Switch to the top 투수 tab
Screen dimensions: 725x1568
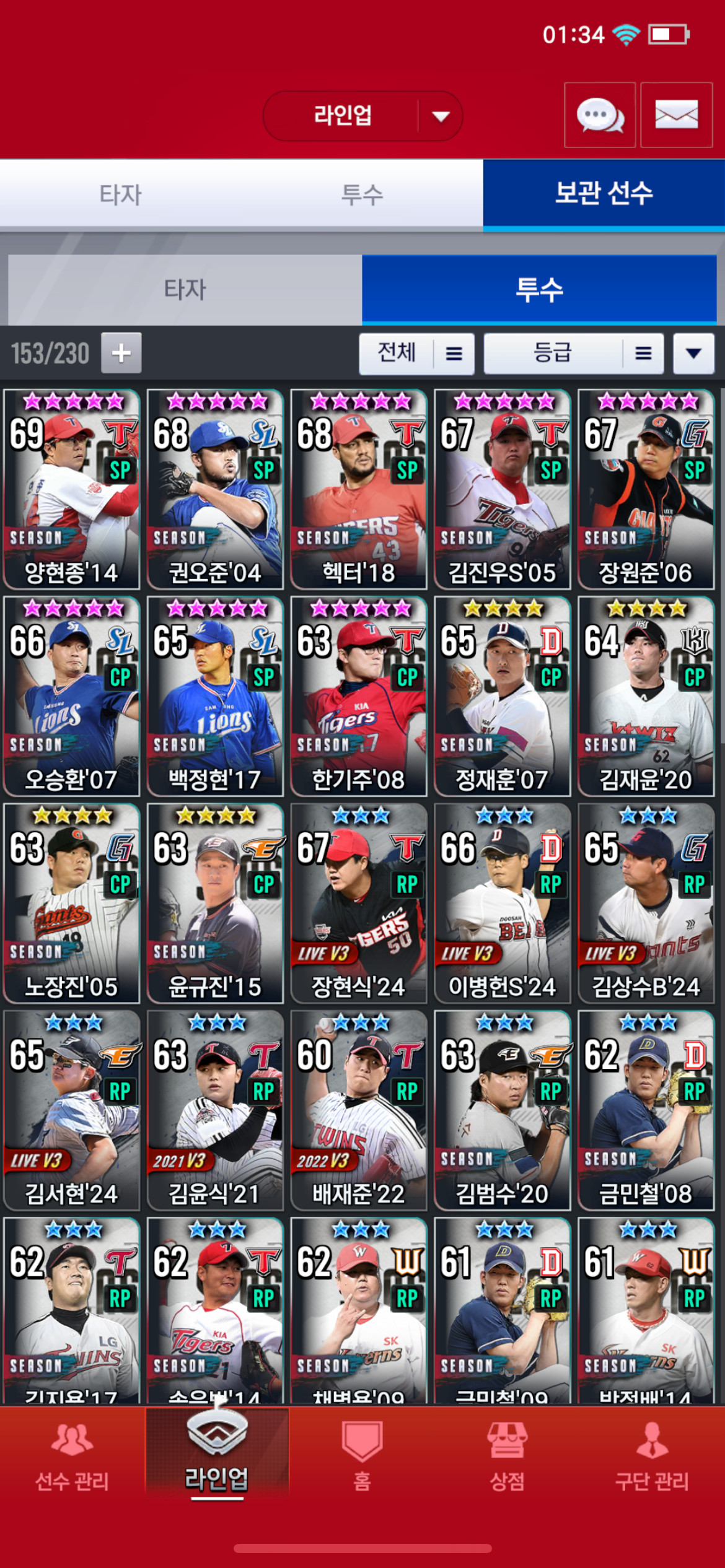point(362,194)
